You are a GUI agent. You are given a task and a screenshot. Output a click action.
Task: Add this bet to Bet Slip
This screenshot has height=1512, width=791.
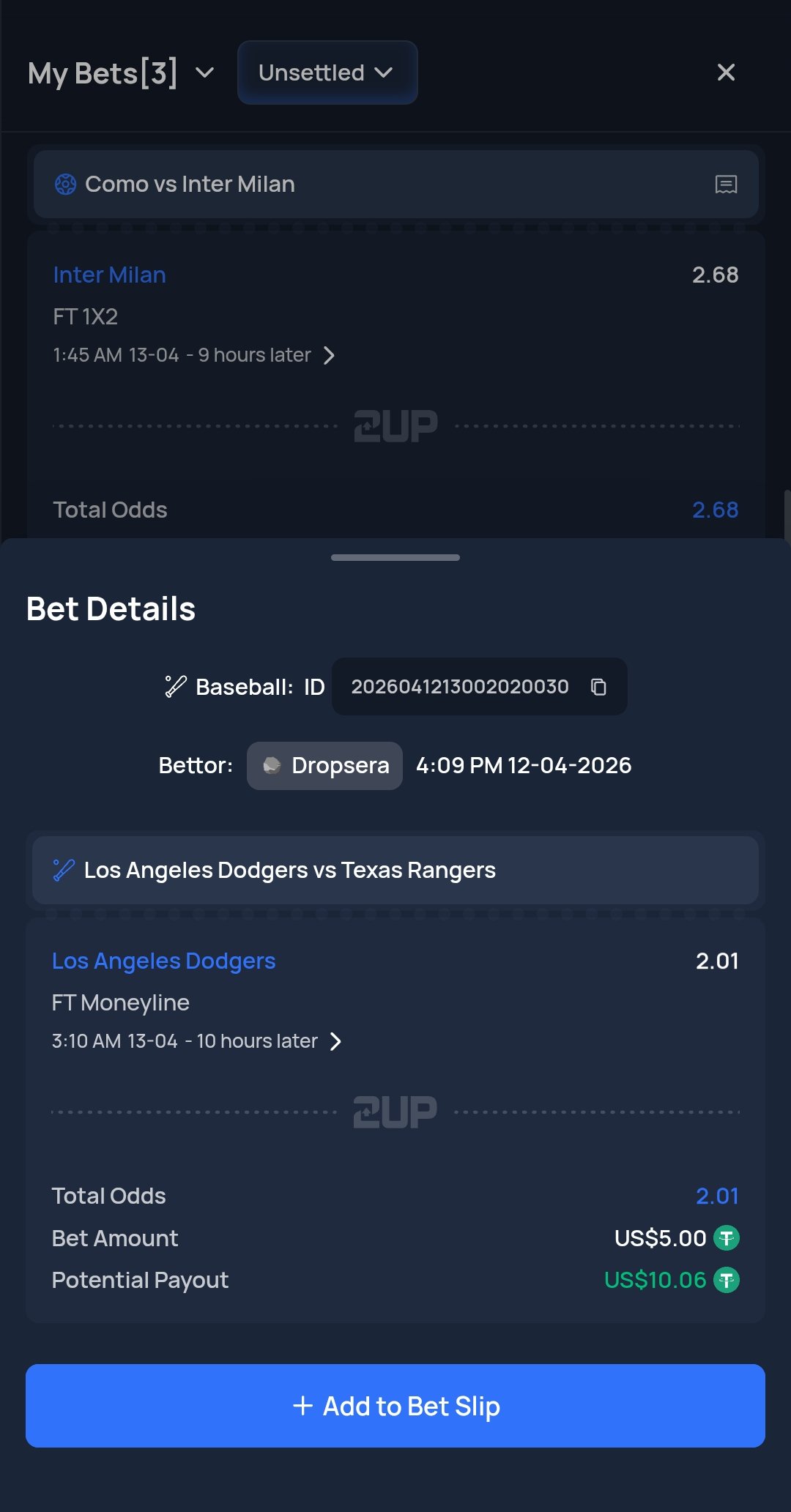(x=395, y=1406)
